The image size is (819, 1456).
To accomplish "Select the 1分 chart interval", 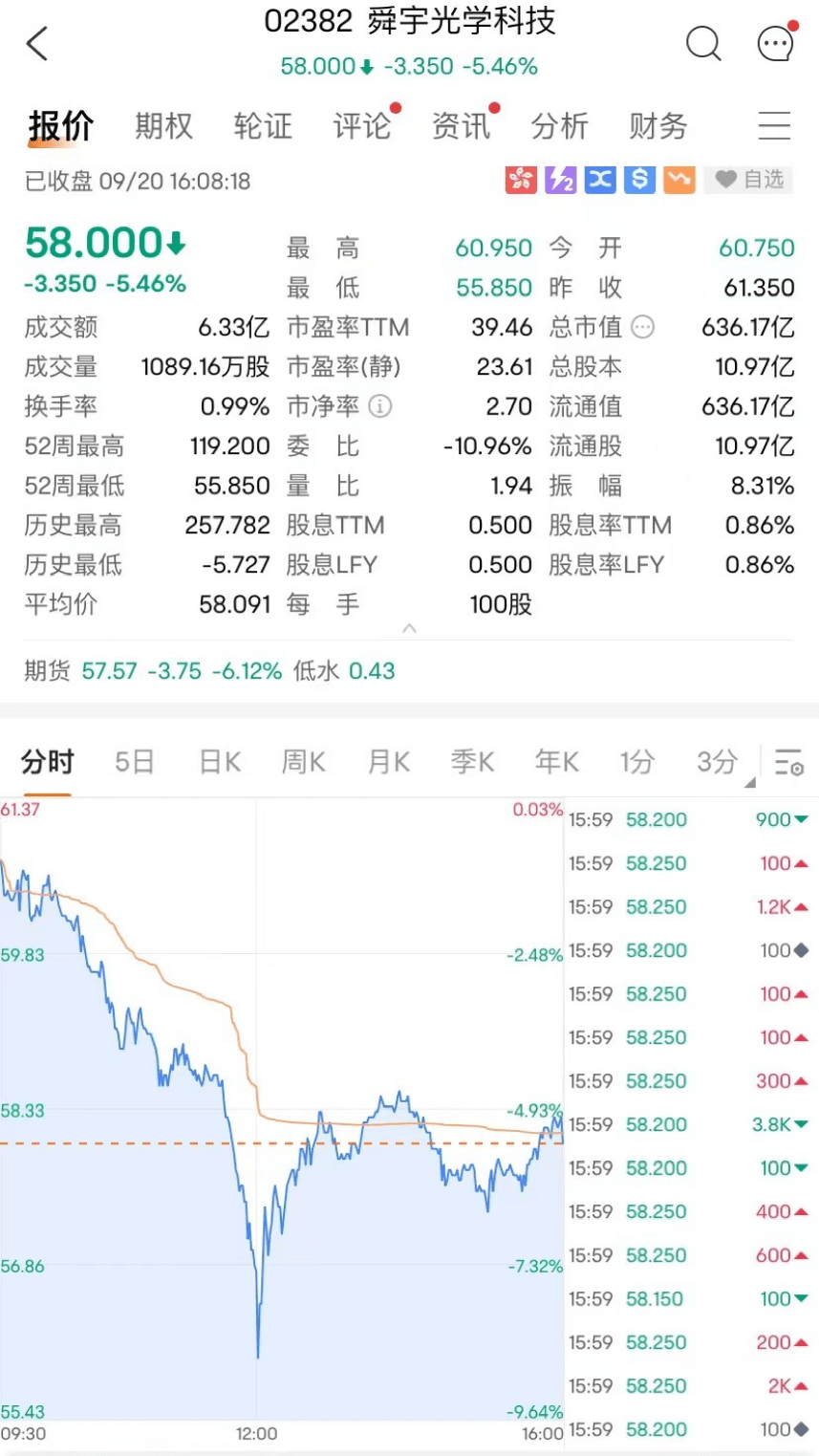I will 637,762.
